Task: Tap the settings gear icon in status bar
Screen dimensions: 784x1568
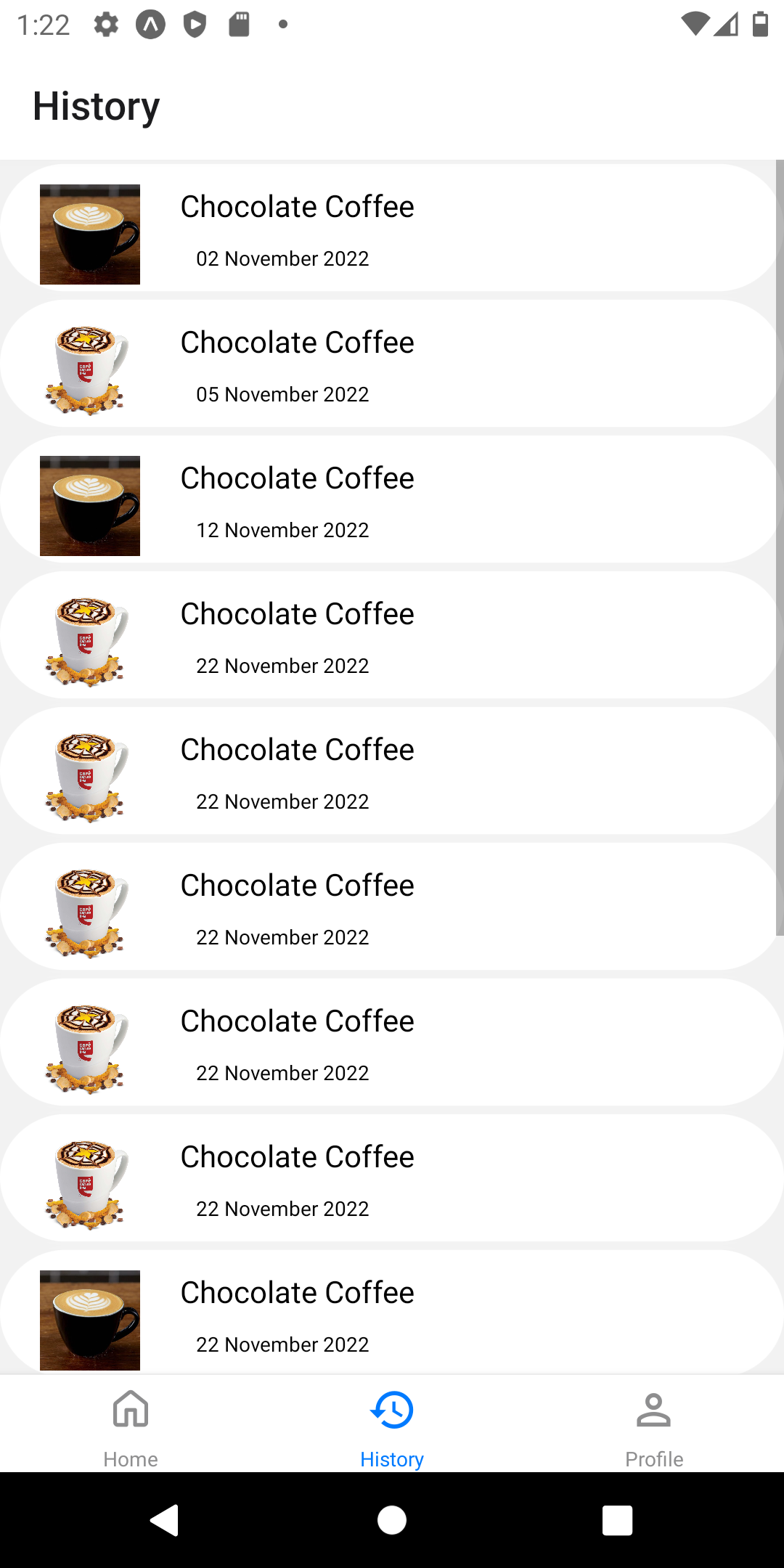Action: click(106, 24)
